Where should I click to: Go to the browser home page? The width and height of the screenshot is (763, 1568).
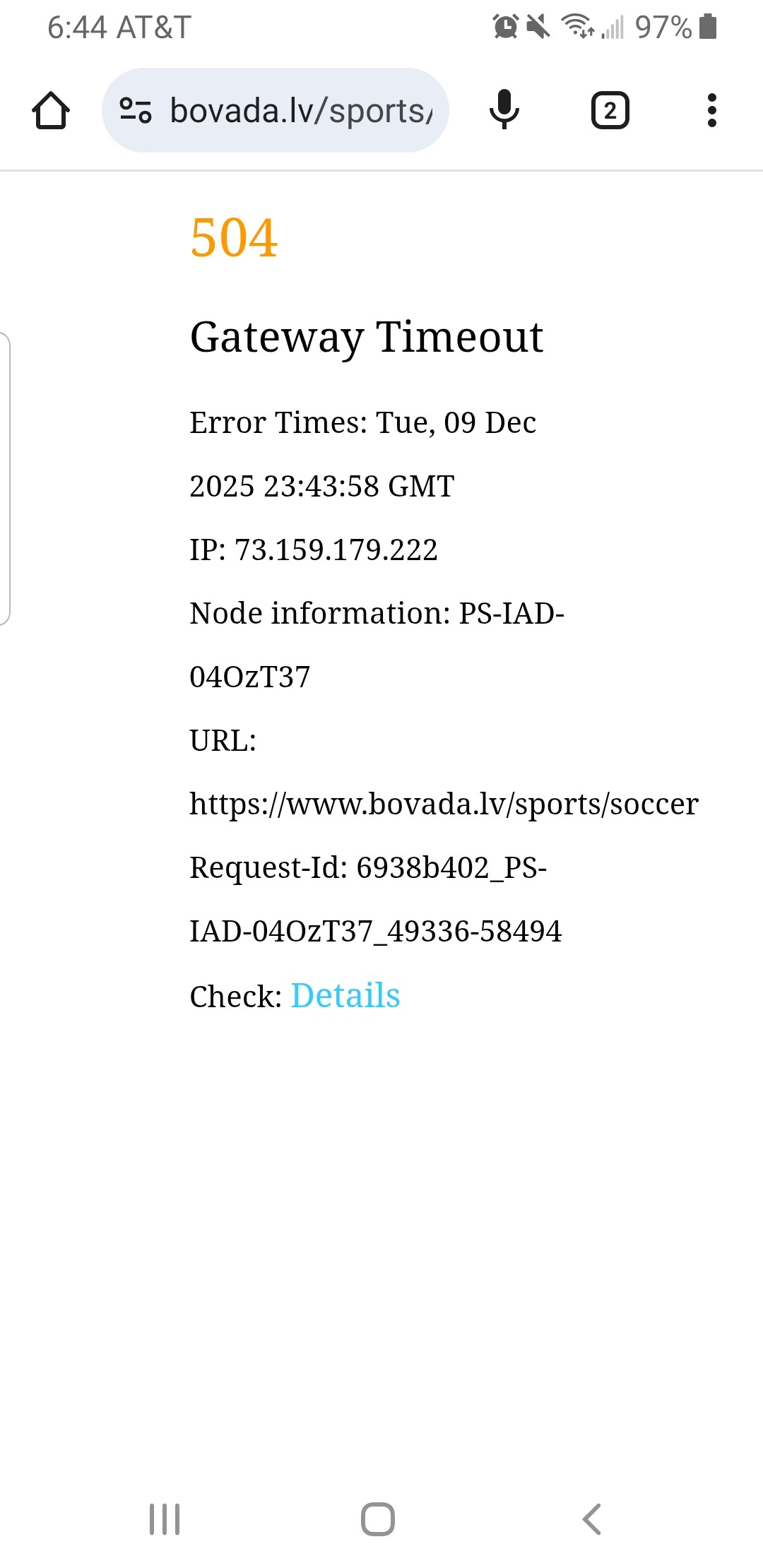(51, 111)
